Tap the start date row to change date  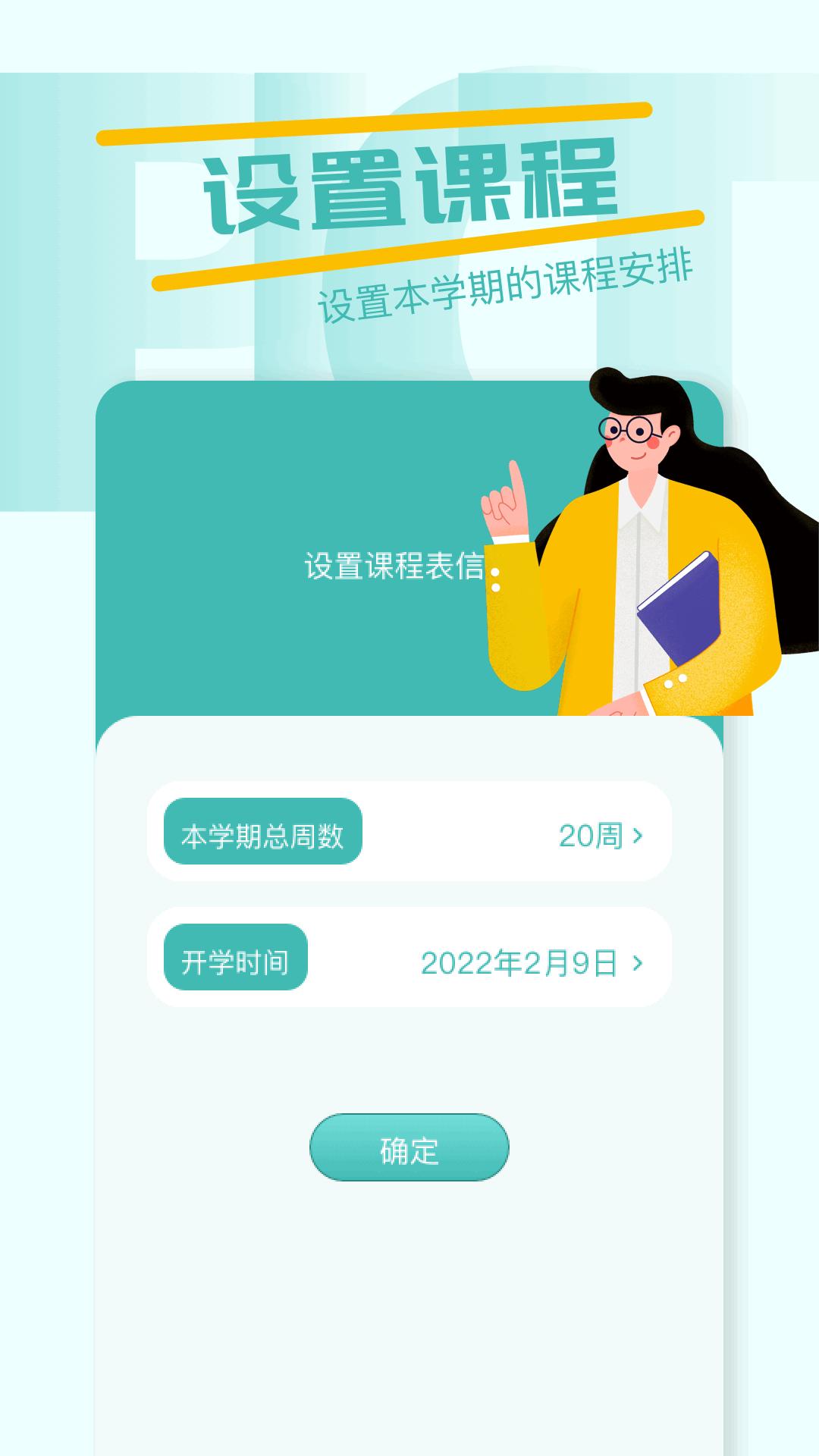[409, 960]
